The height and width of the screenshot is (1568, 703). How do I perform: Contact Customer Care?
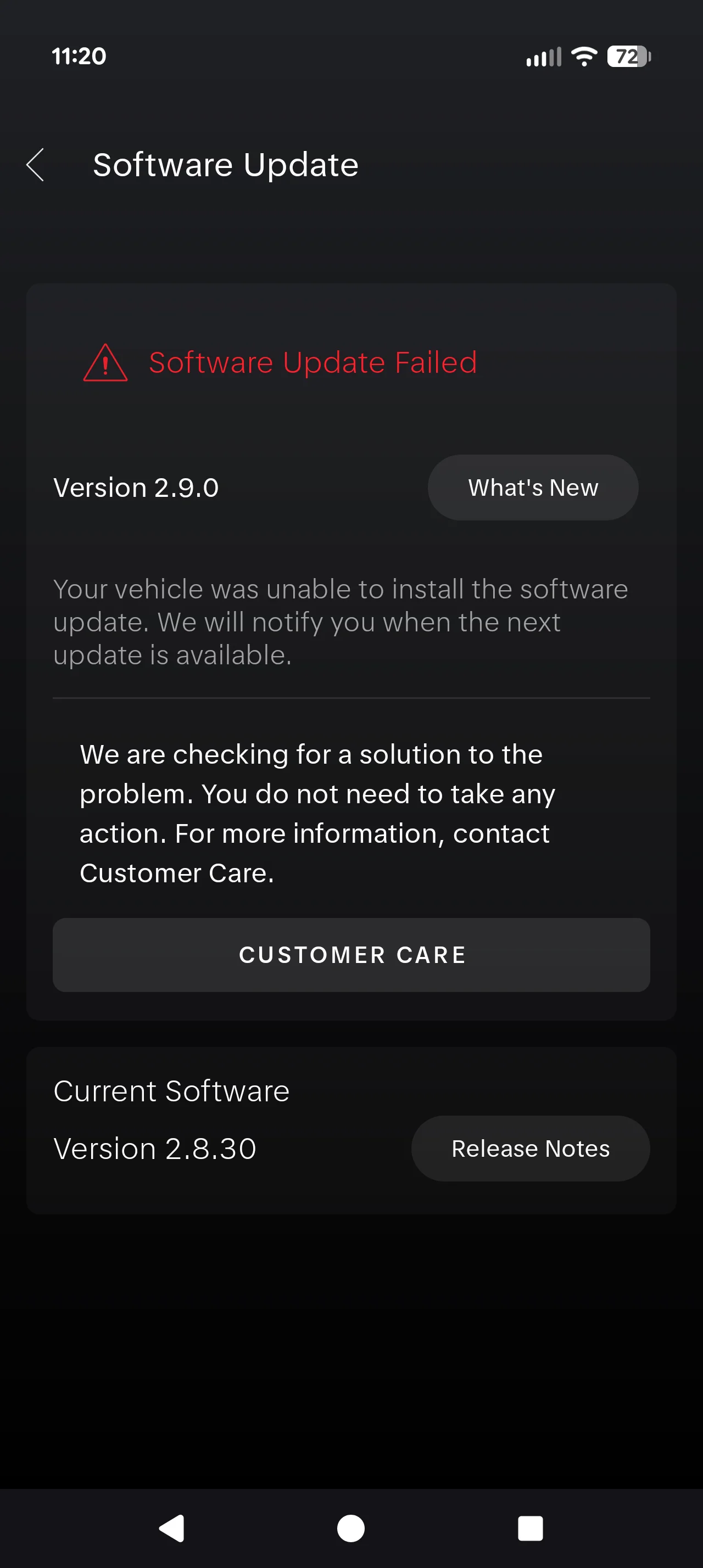tap(351, 954)
